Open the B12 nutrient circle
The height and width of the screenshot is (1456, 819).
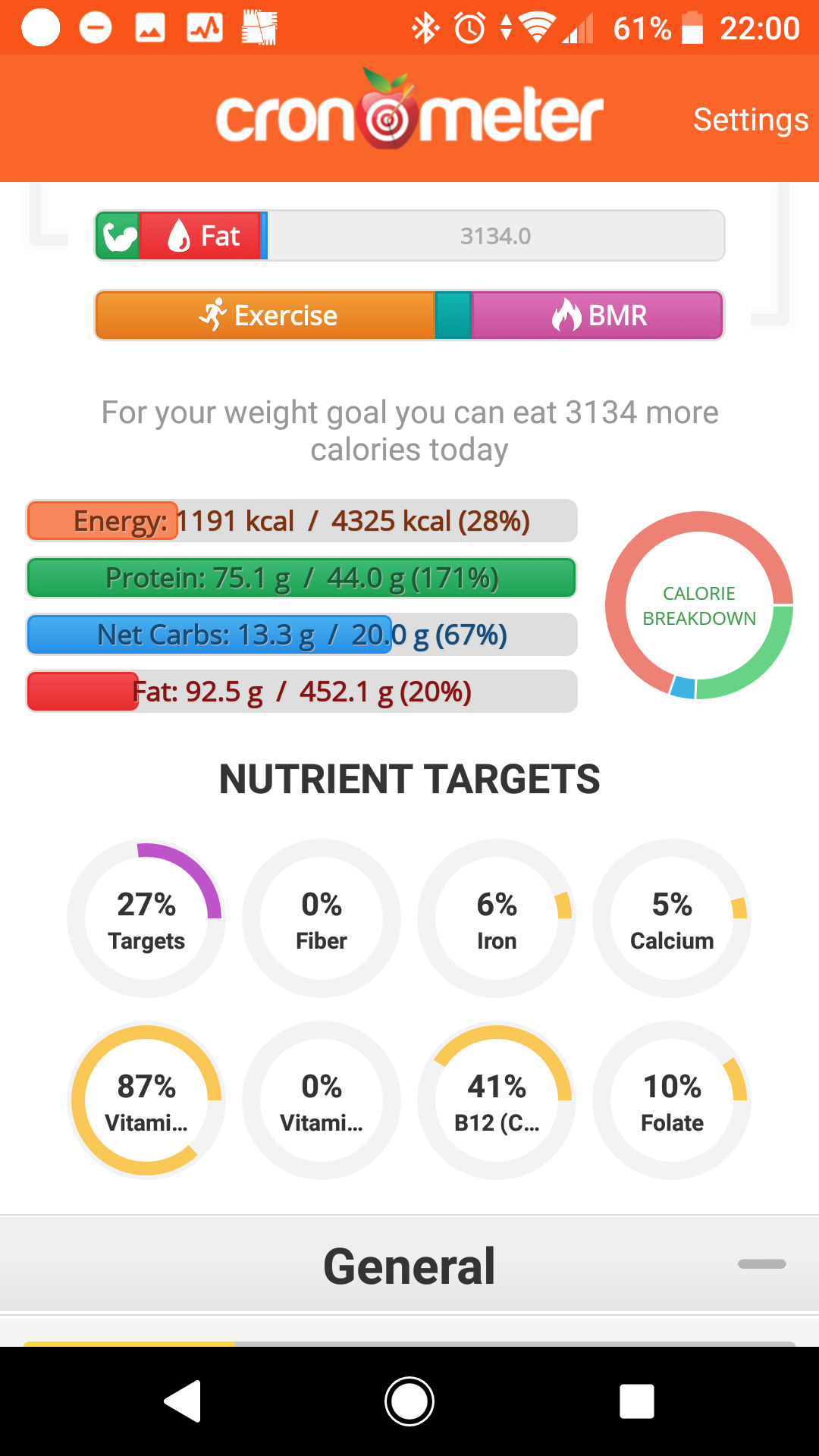[x=497, y=1100]
